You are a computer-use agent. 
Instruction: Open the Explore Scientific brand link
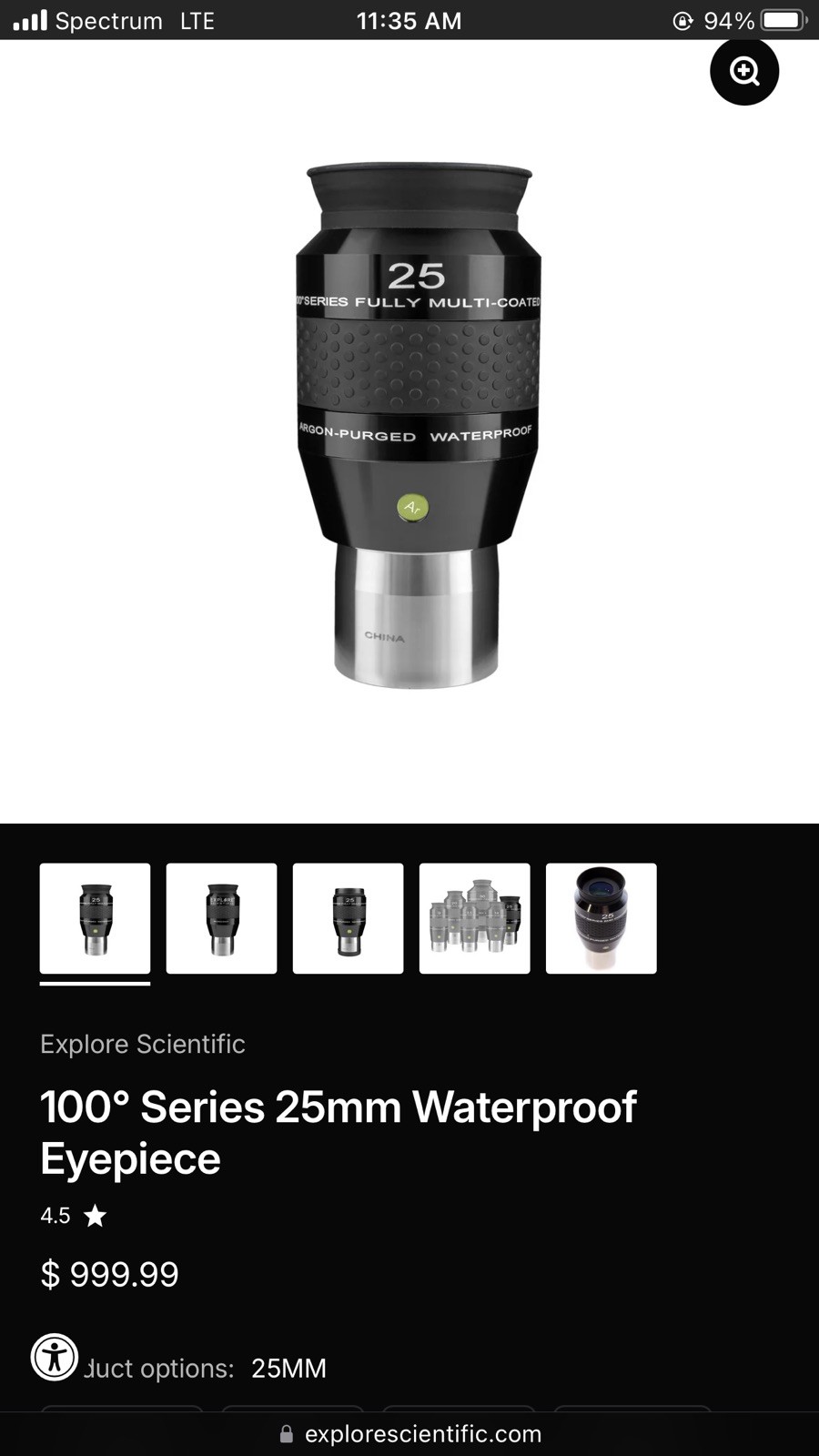pos(143,1044)
